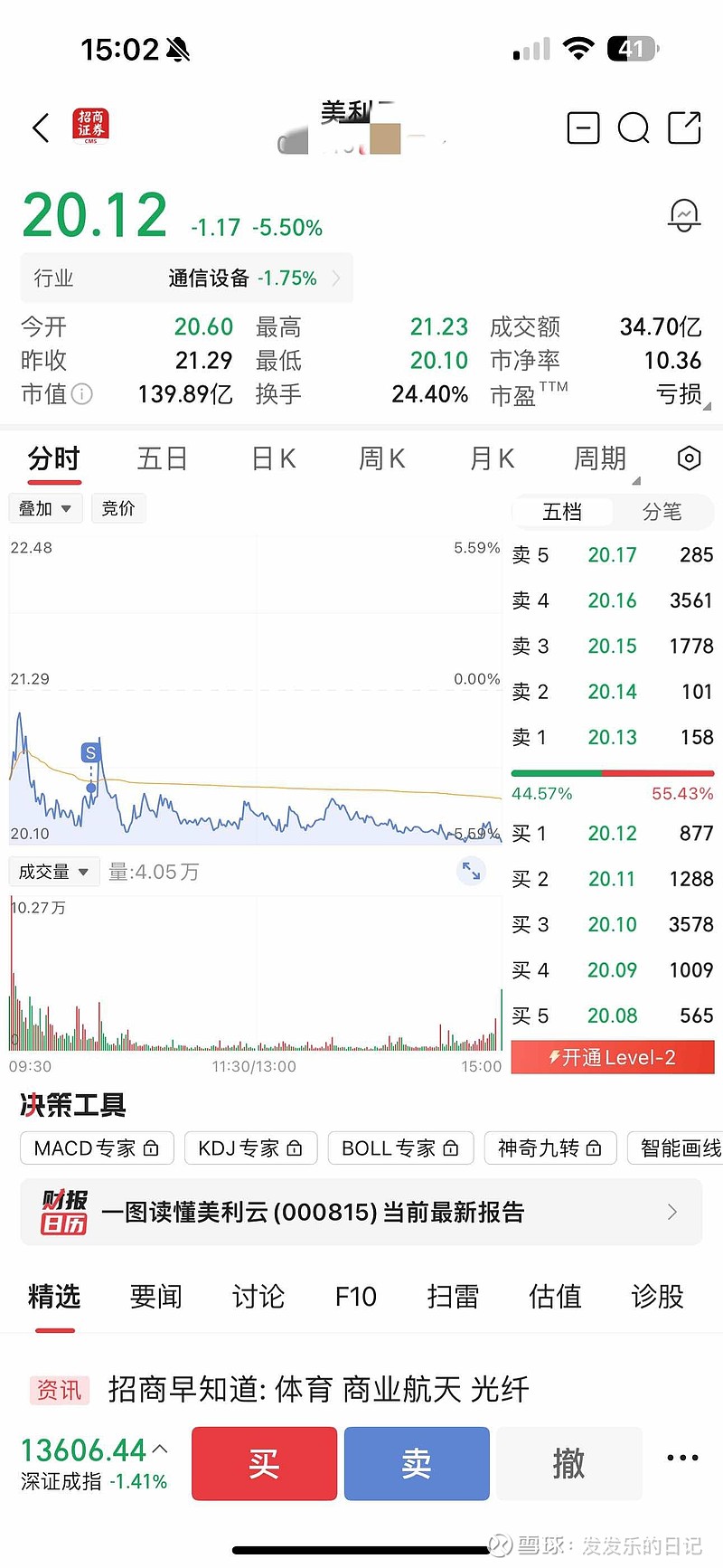Tap 开通 Level-2 banner button
The height and width of the screenshot is (1568, 723).
click(612, 1056)
